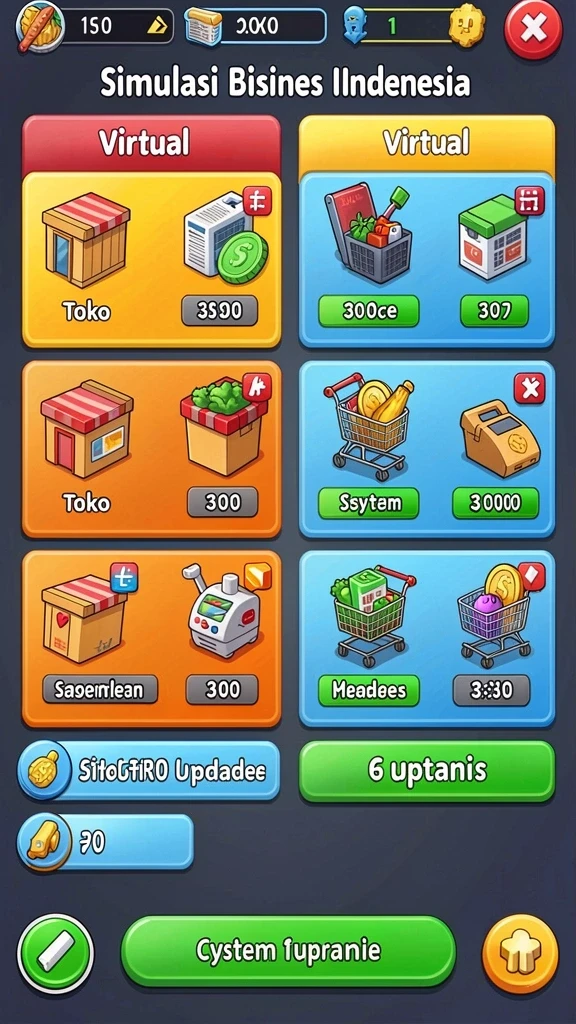Tap the 3500 price button
This screenshot has height=1024, width=576.
point(219,311)
